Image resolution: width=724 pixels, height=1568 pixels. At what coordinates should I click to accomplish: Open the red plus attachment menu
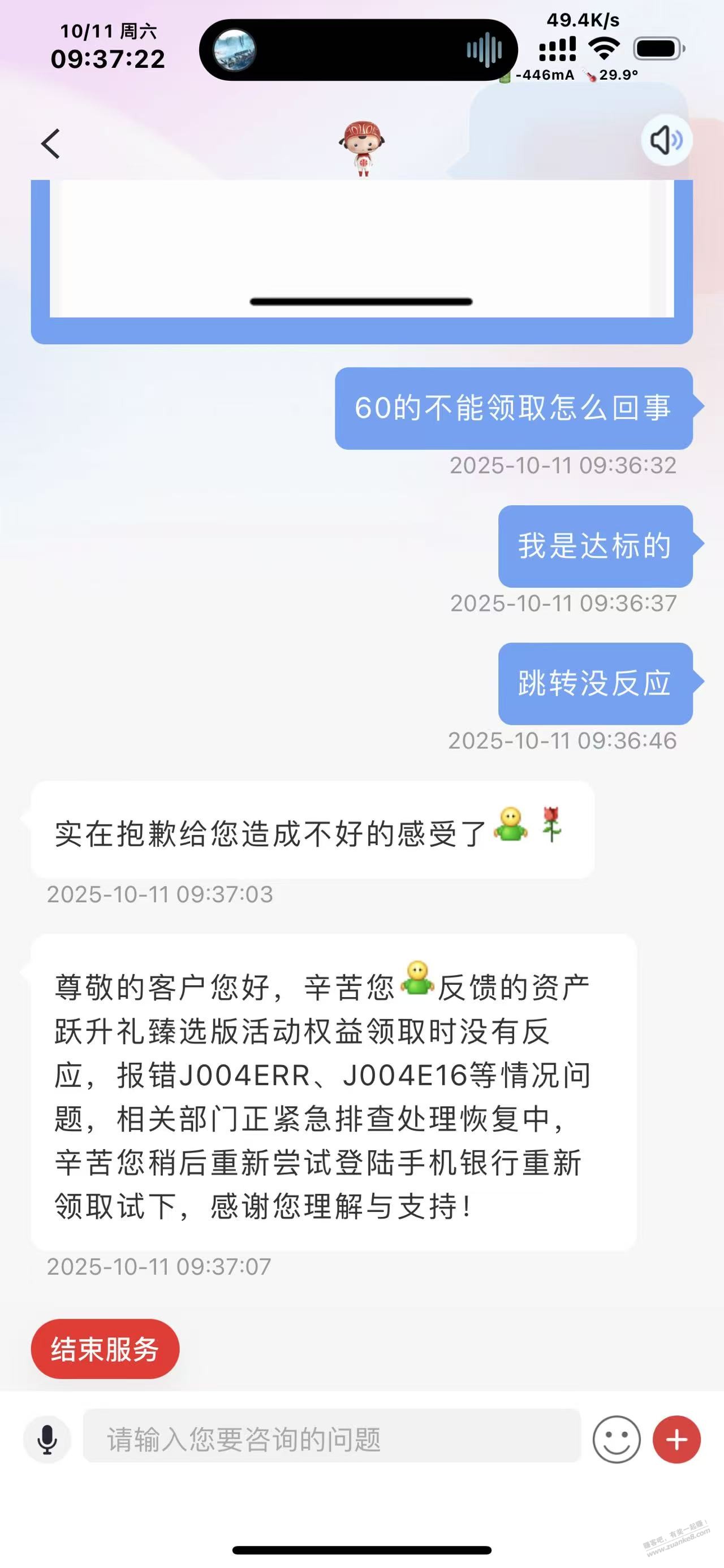pos(676,1440)
